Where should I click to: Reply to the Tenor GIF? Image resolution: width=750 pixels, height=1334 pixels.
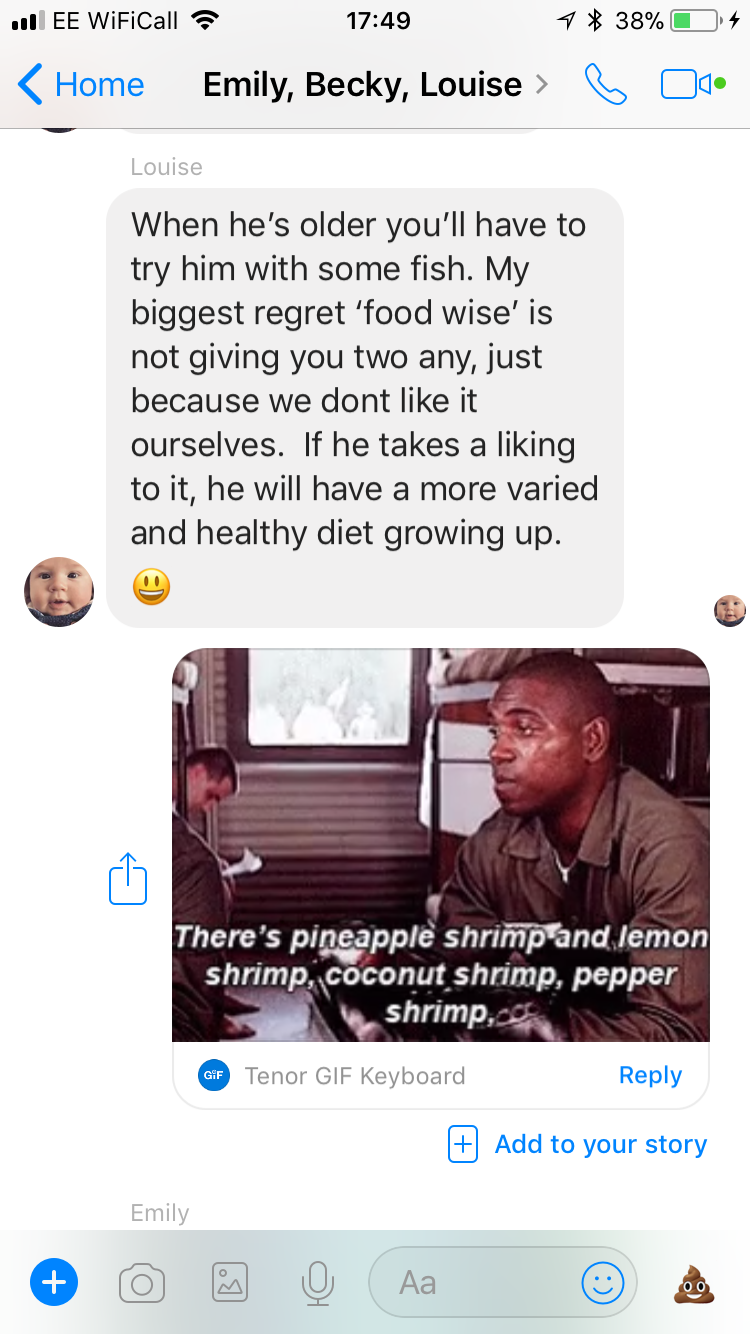point(650,1075)
